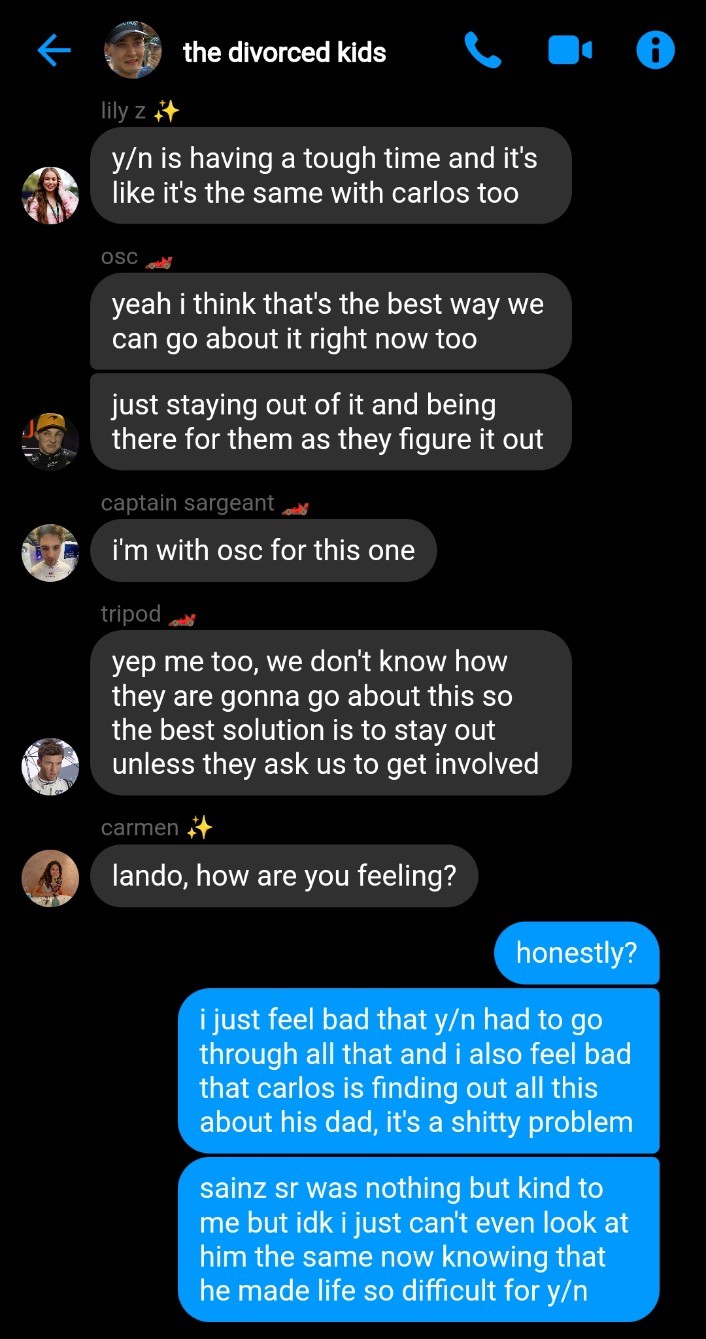View osc's profile avatar
Screen dimensions: 706x1339
[50, 441]
